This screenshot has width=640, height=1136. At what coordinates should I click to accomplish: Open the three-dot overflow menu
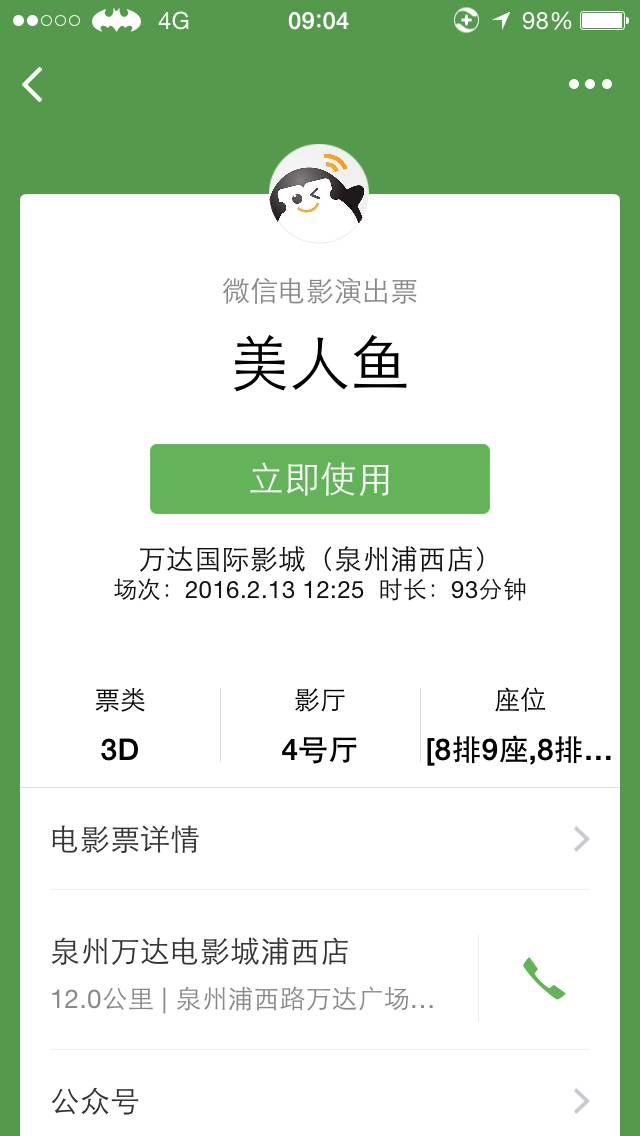click(590, 85)
